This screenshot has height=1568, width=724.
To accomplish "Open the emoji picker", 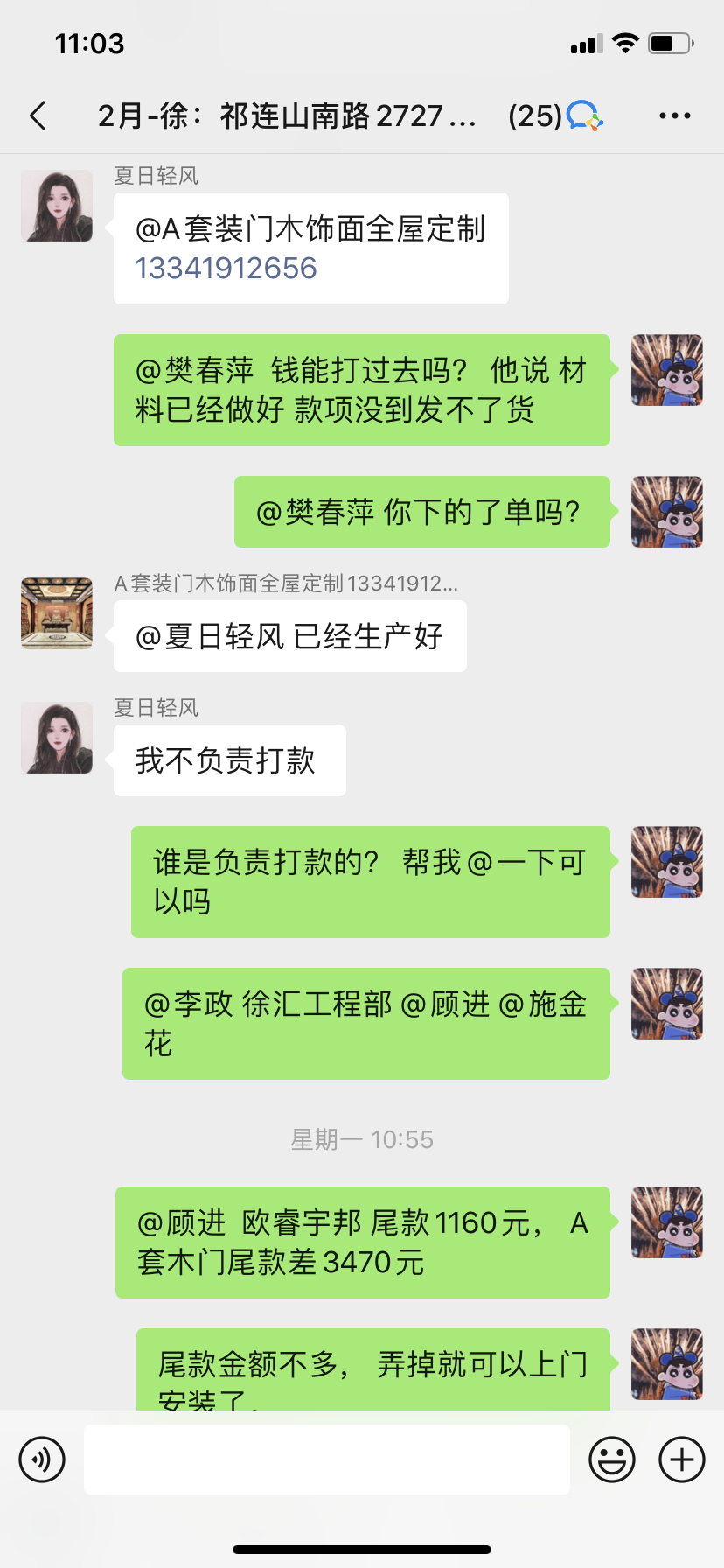I will tap(612, 1459).
